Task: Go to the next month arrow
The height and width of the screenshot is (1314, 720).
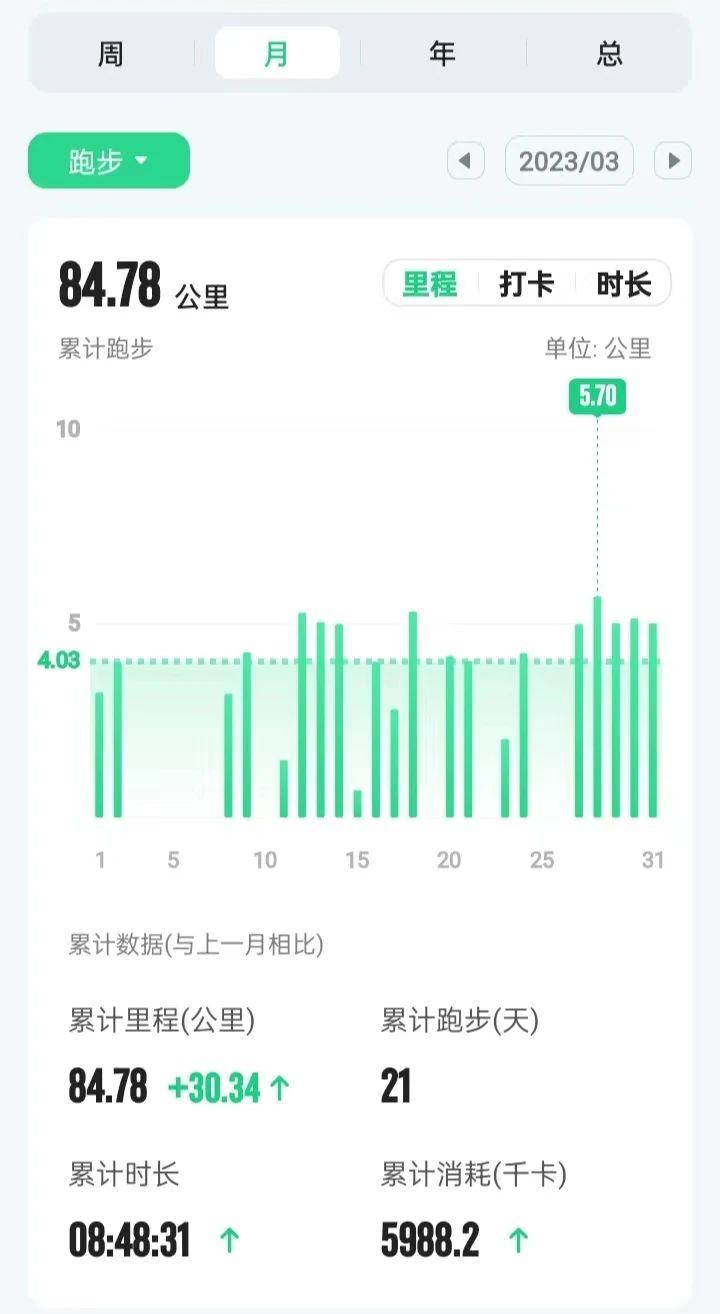Action: (673, 161)
